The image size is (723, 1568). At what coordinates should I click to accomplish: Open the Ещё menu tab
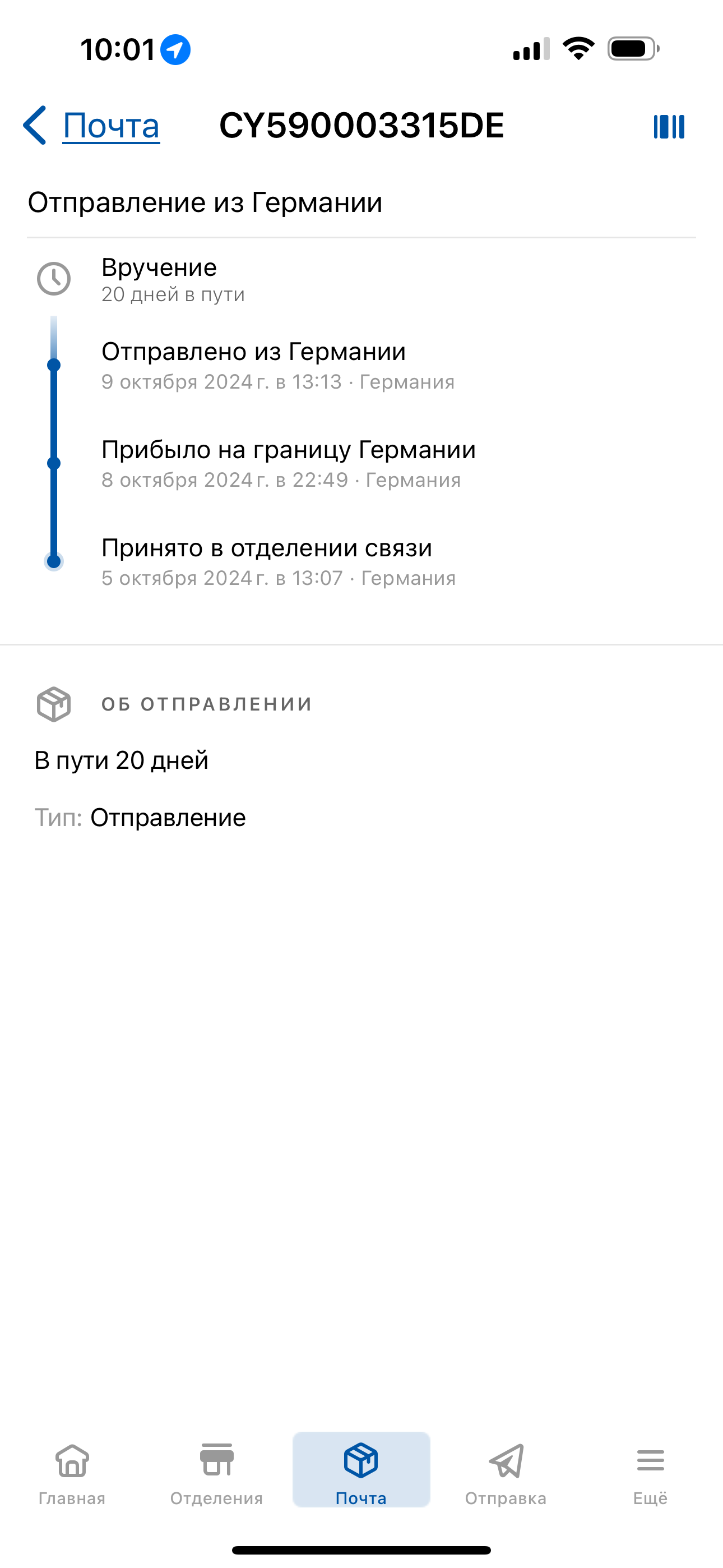coord(650,1470)
